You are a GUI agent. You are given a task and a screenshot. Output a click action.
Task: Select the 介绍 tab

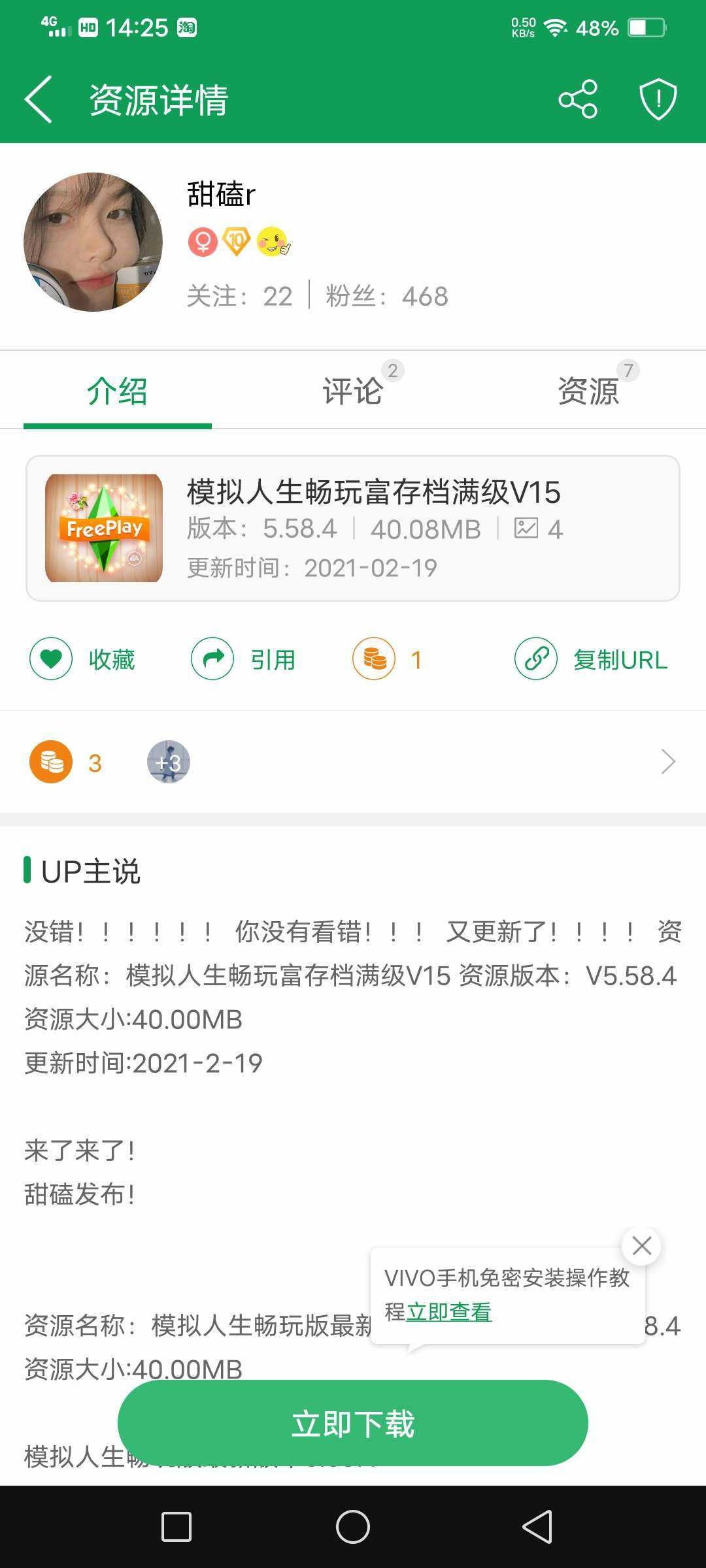coord(118,391)
